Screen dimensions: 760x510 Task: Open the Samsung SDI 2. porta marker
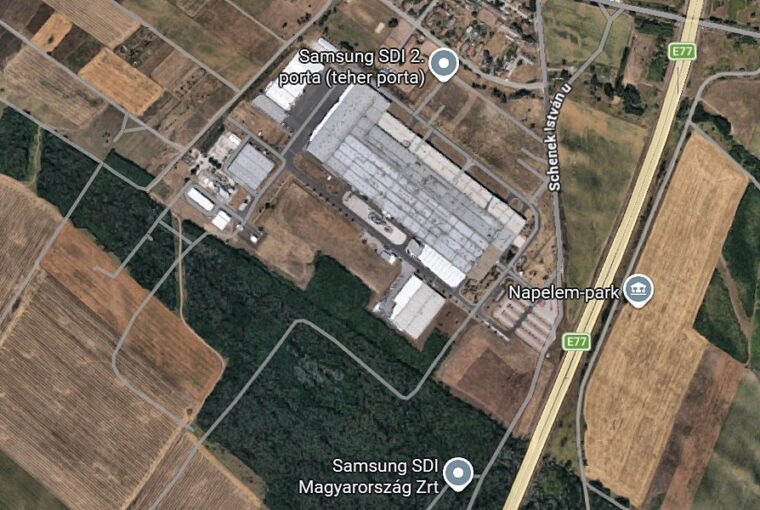[x=443, y=64]
